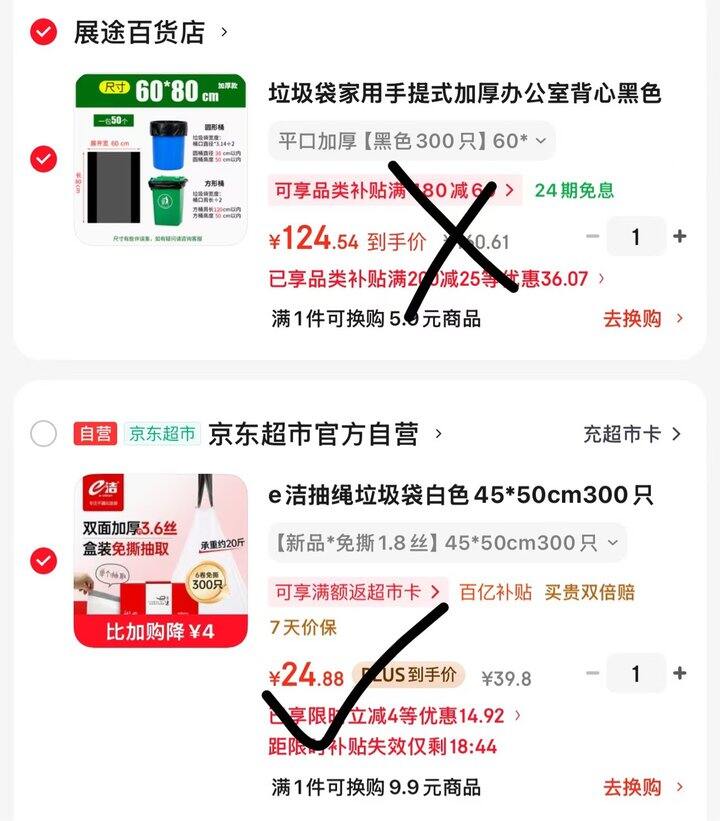
Task: Open 充超市卡 top-up link
Action: click(632, 434)
